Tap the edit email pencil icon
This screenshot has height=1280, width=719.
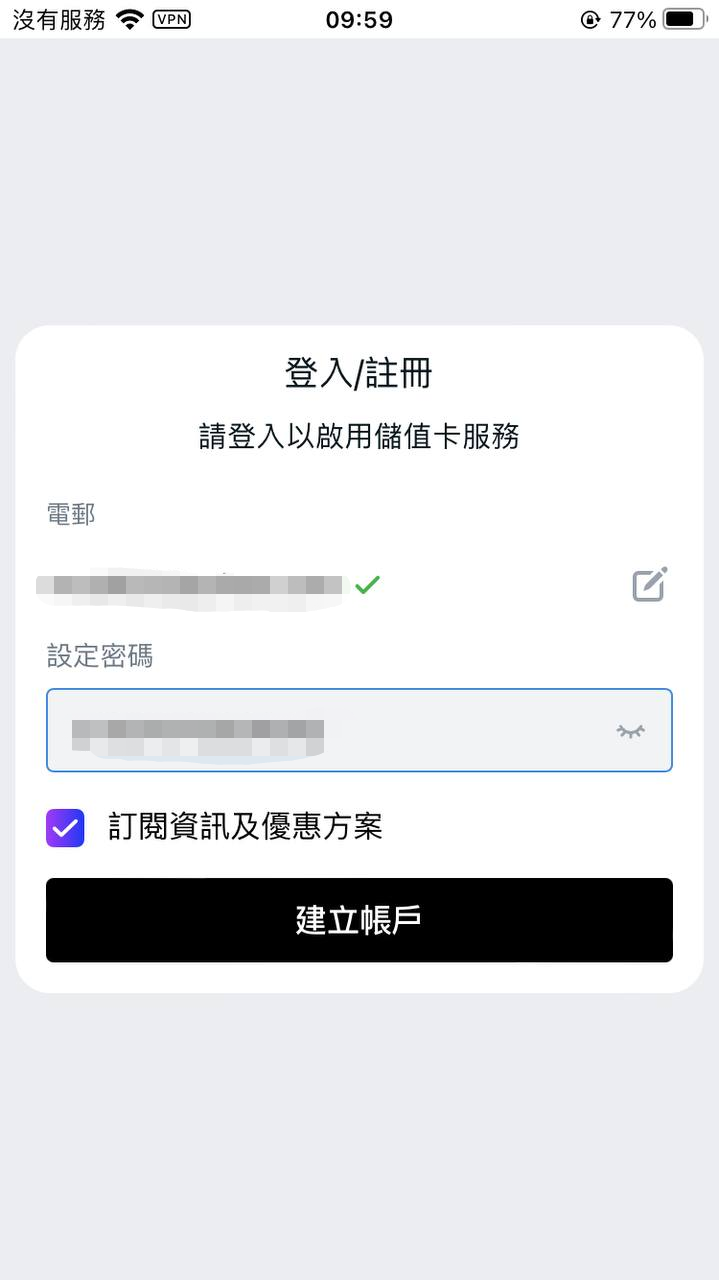click(x=649, y=585)
